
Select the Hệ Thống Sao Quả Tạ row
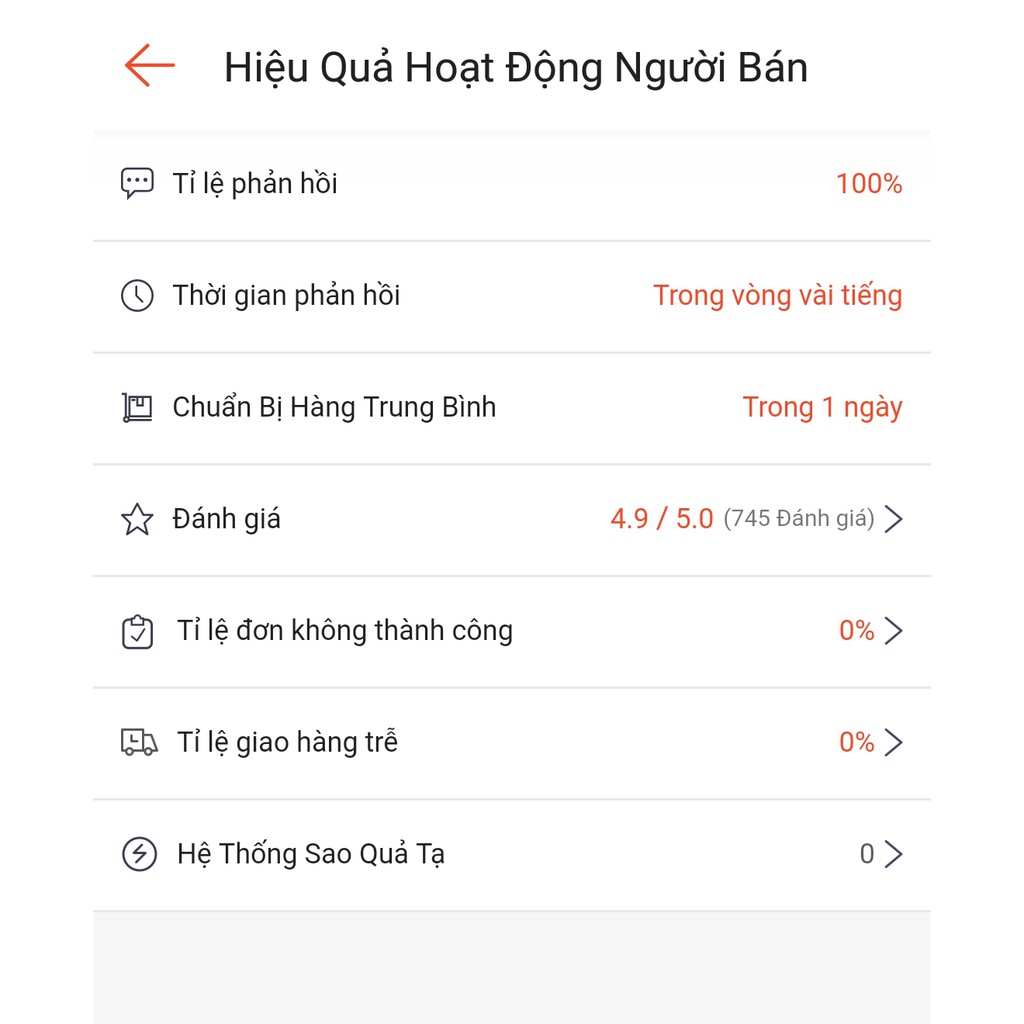point(511,854)
